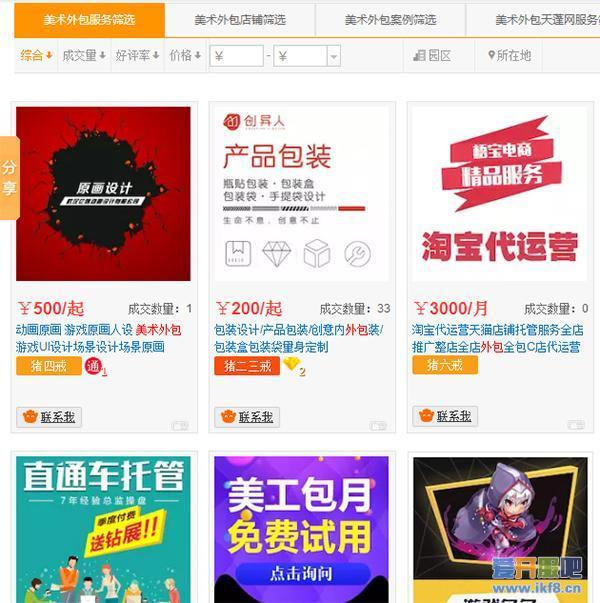
Task: Contact seller of ¥3000/月 service
Action: pyautogui.click(x=445, y=417)
